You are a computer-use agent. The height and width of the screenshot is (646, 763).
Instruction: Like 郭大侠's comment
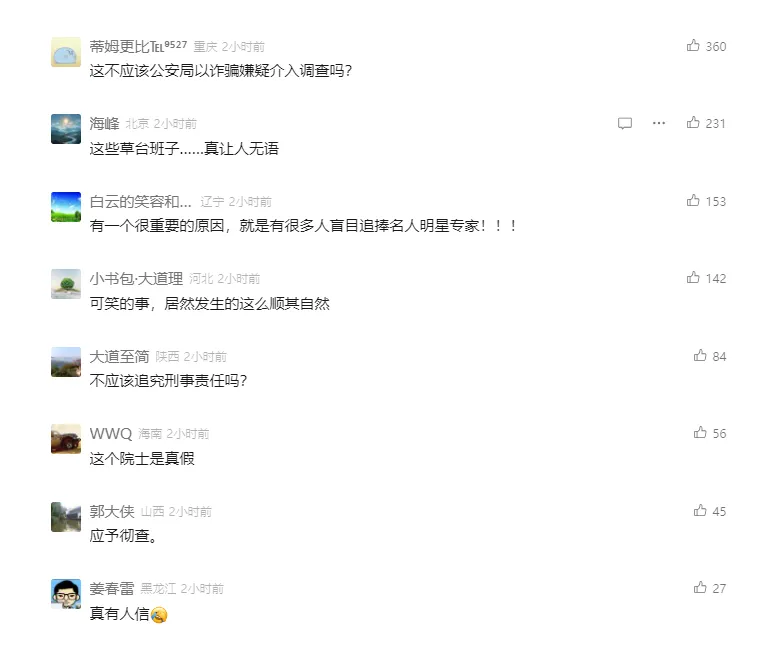700,511
